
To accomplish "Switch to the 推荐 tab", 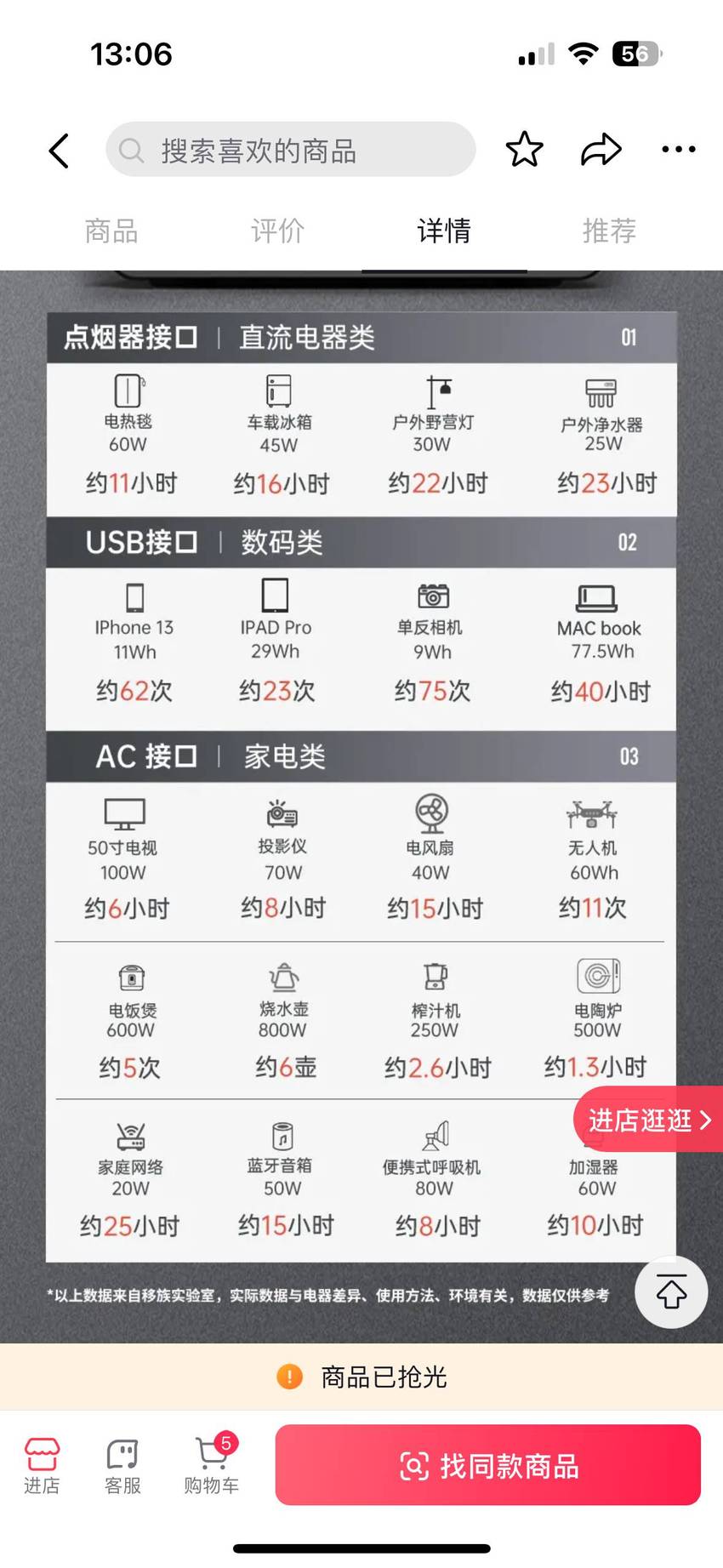I will 609,231.
